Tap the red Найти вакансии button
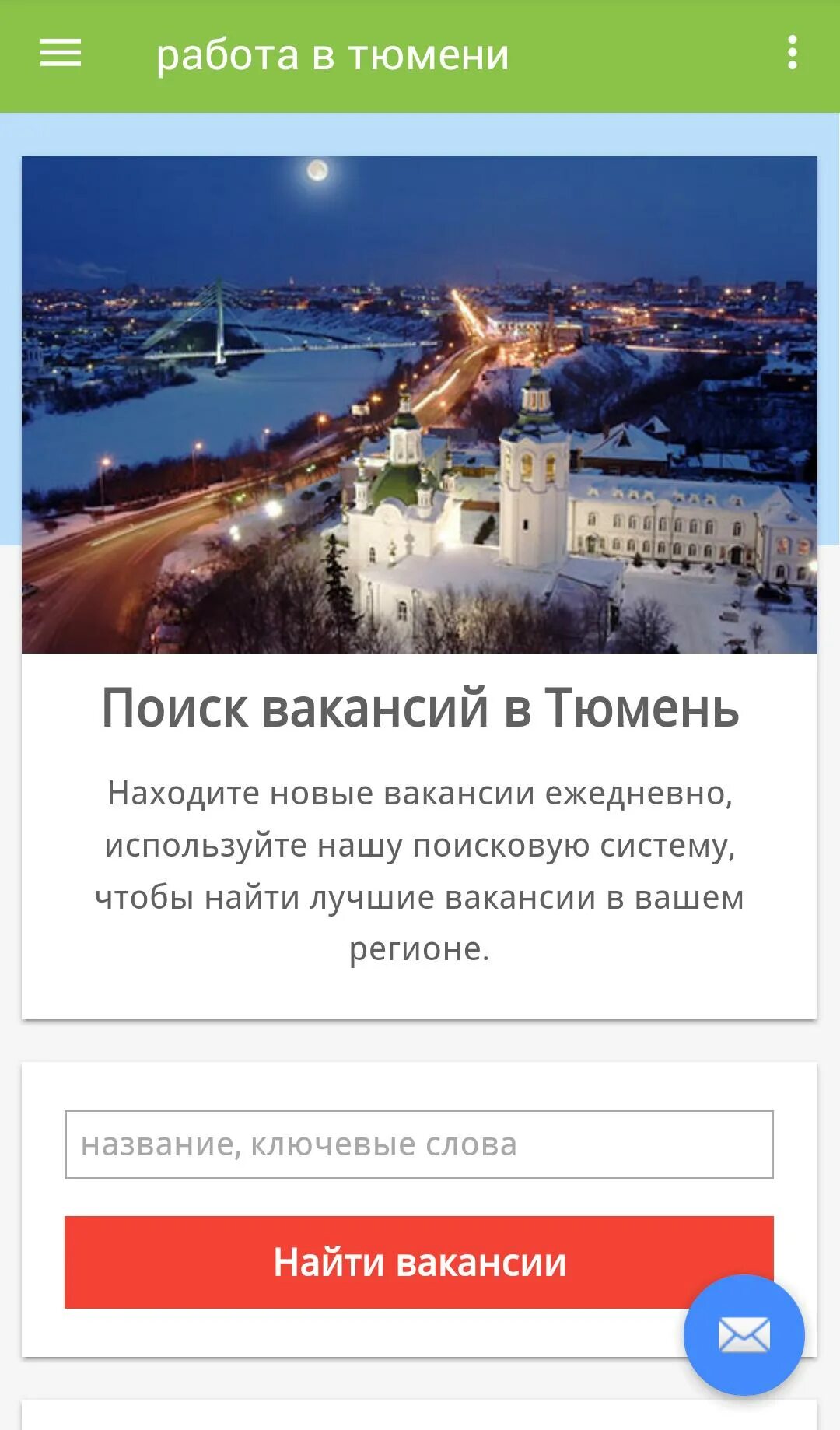 (x=418, y=1262)
